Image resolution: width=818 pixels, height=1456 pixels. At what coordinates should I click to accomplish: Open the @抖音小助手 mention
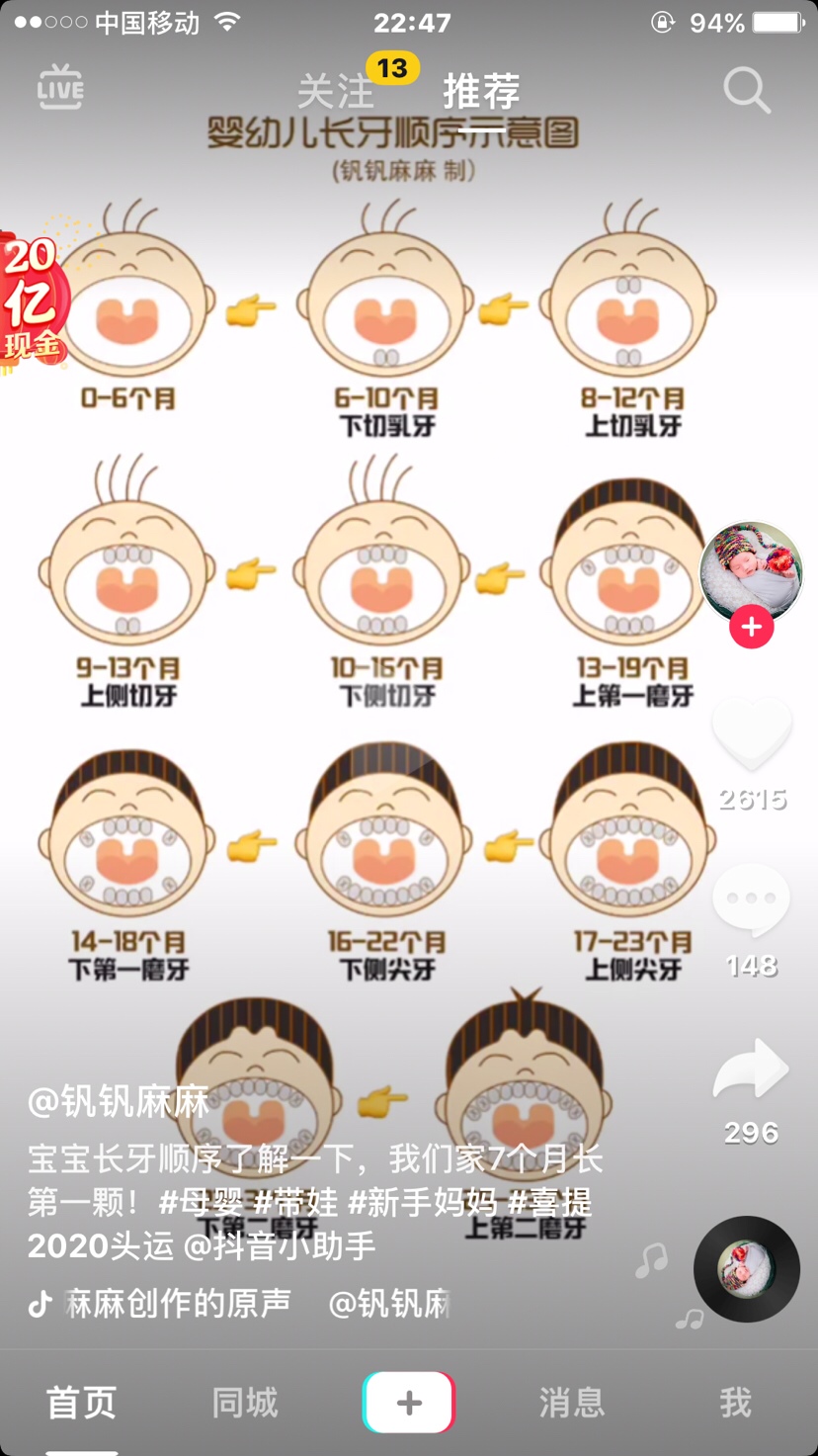tap(281, 1245)
